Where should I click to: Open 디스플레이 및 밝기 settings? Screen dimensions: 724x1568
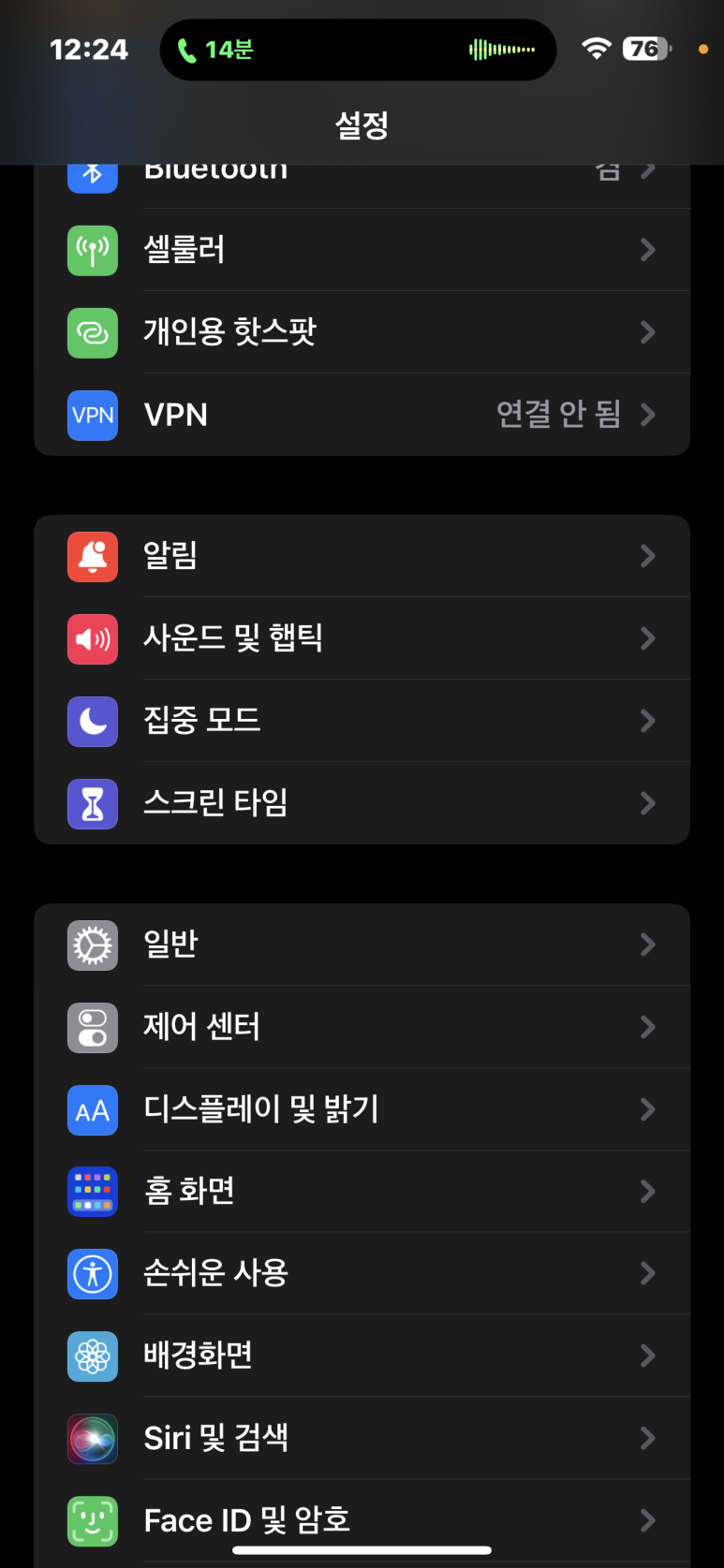[x=361, y=1109]
